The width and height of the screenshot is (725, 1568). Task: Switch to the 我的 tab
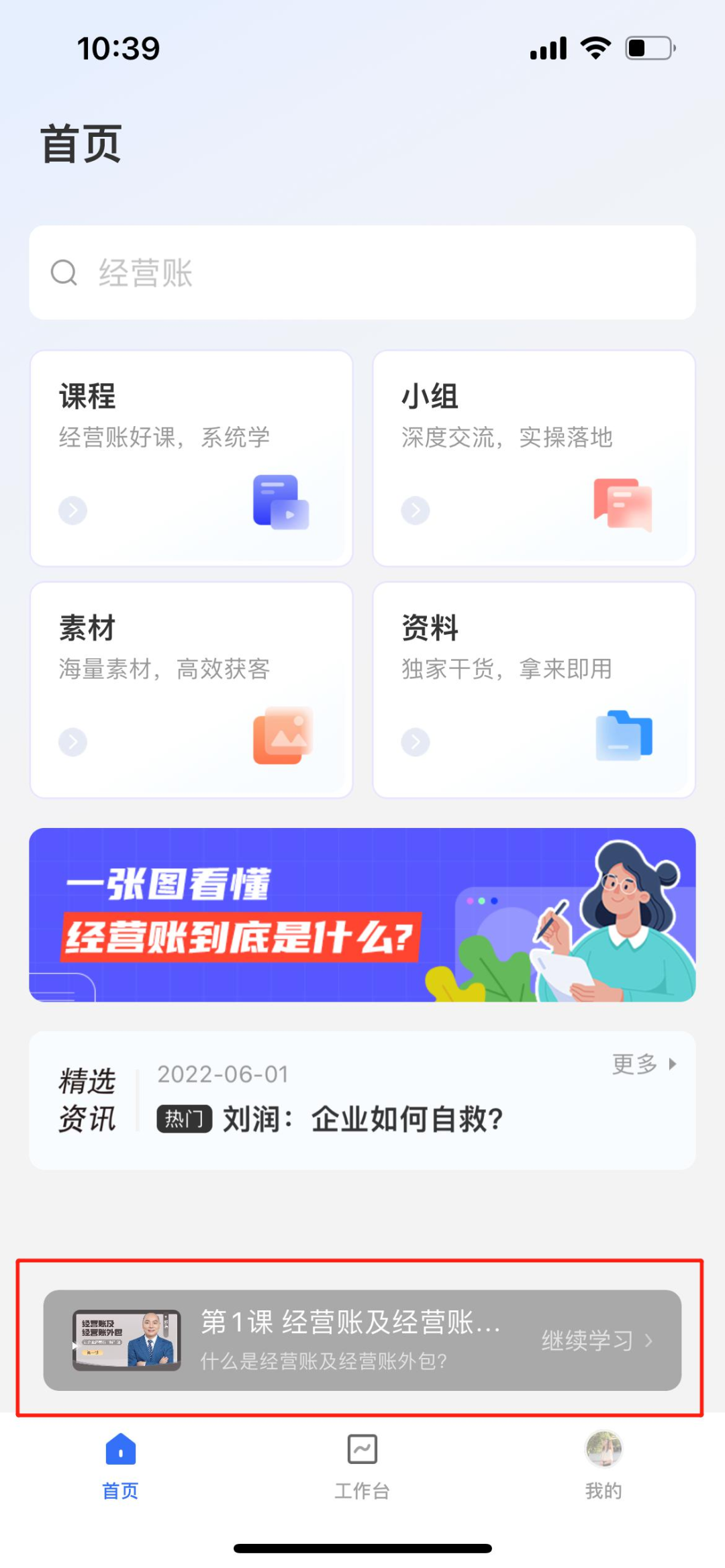pos(603,1467)
